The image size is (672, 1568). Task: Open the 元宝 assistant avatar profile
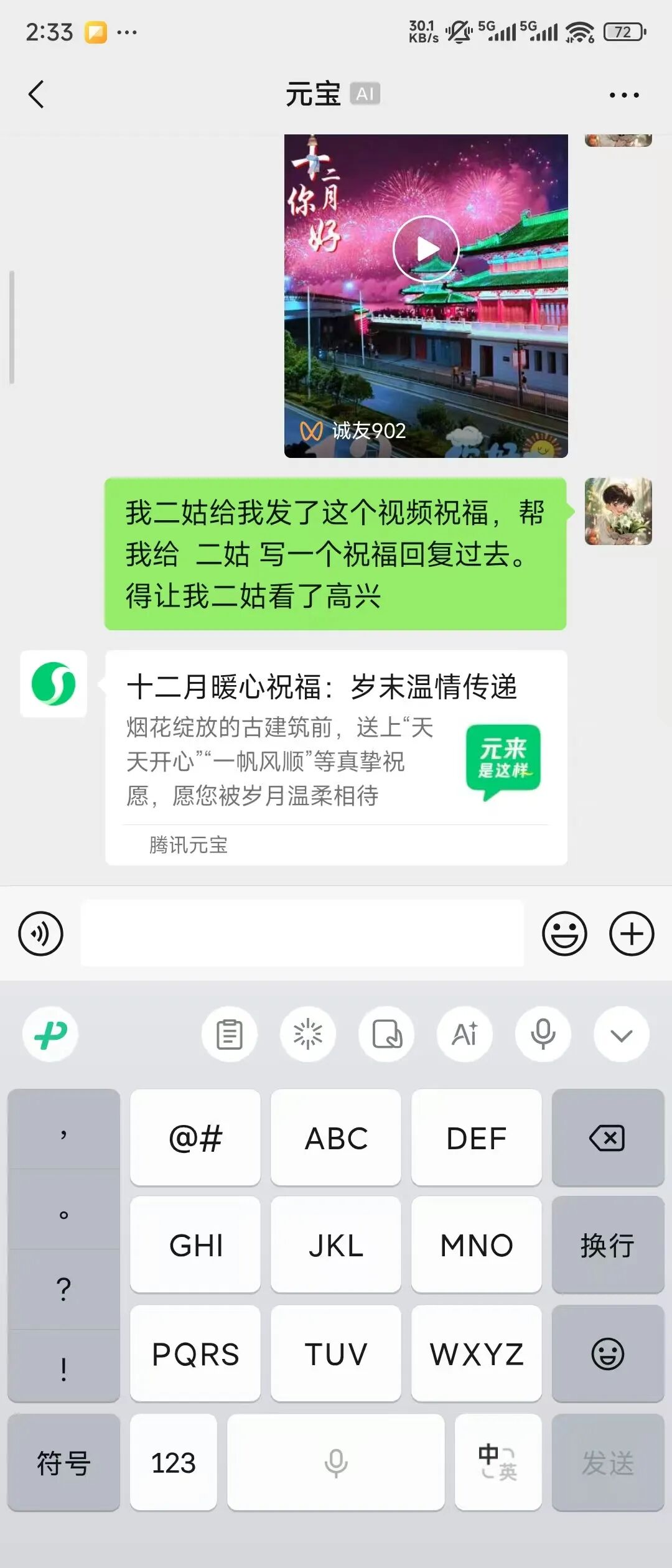(x=54, y=684)
